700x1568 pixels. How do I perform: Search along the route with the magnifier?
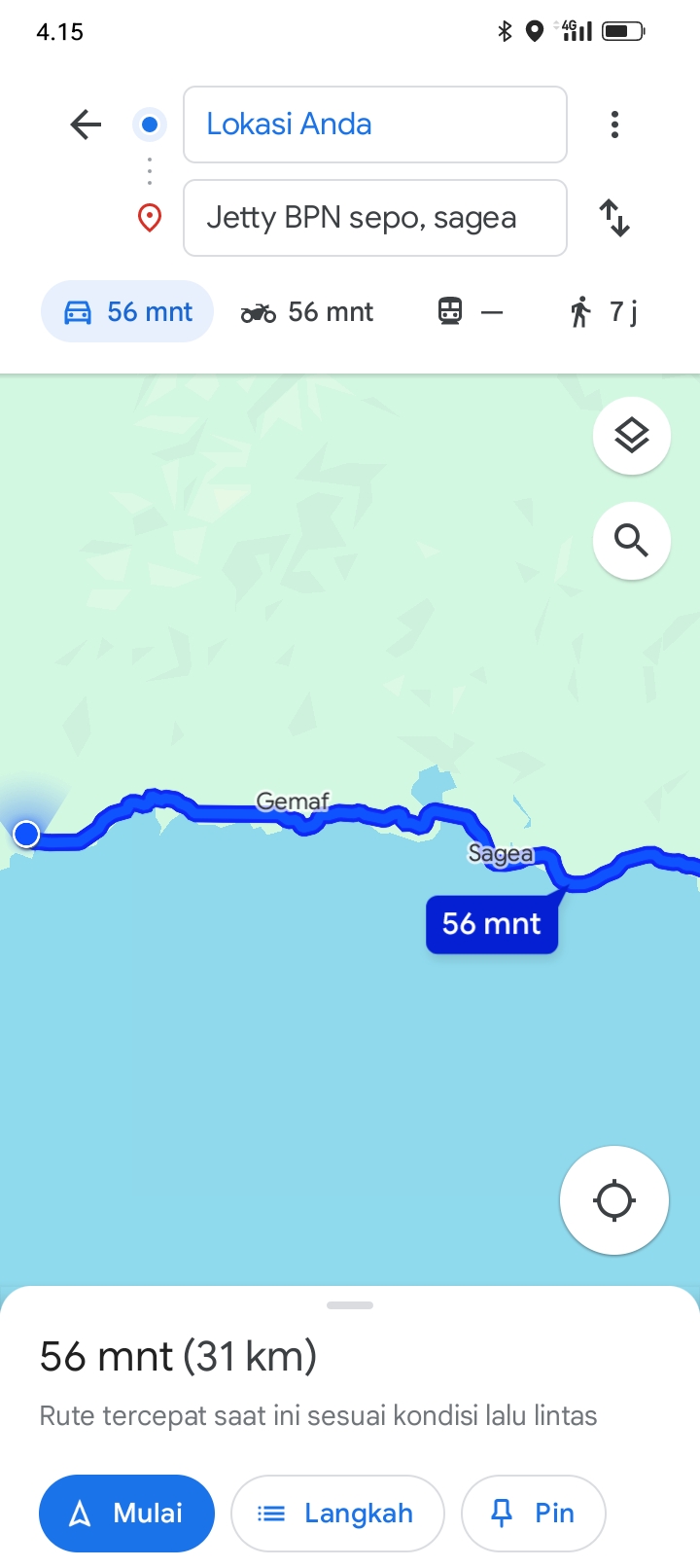[632, 541]
